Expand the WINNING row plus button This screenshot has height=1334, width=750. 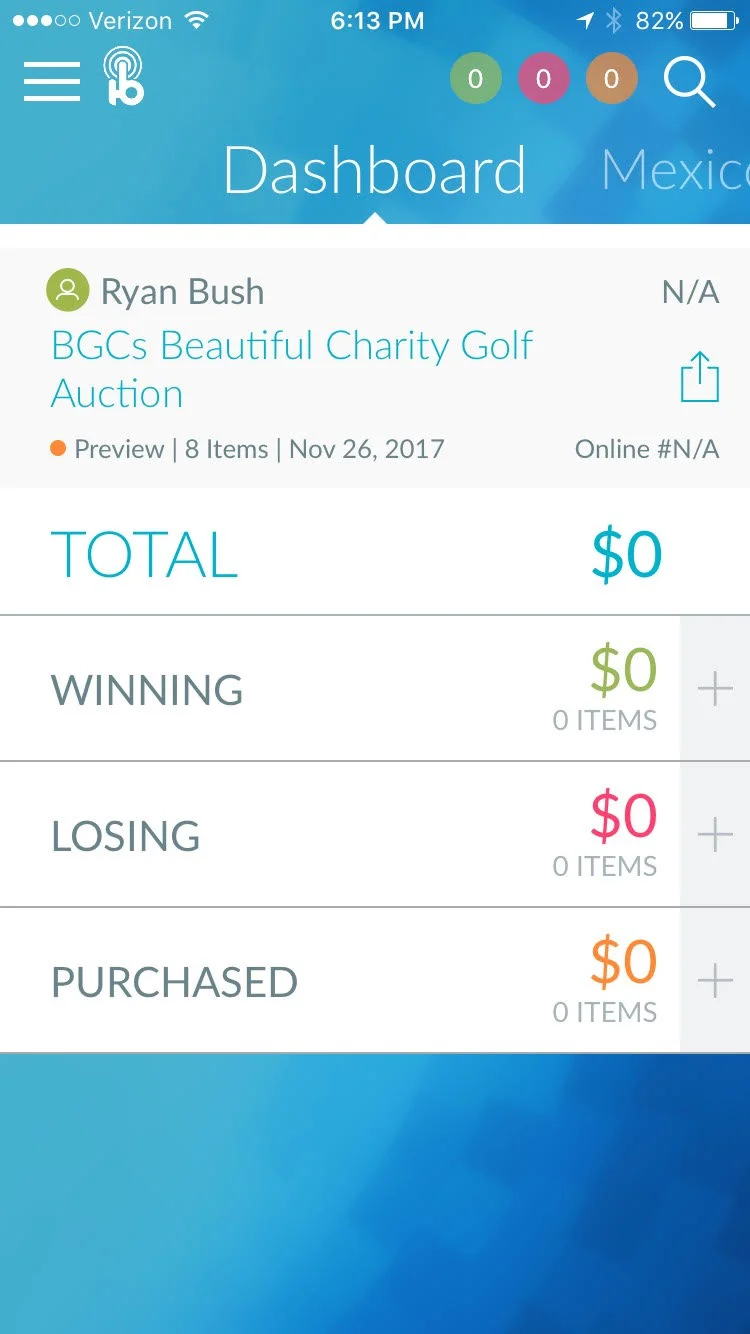click(715, 689)
